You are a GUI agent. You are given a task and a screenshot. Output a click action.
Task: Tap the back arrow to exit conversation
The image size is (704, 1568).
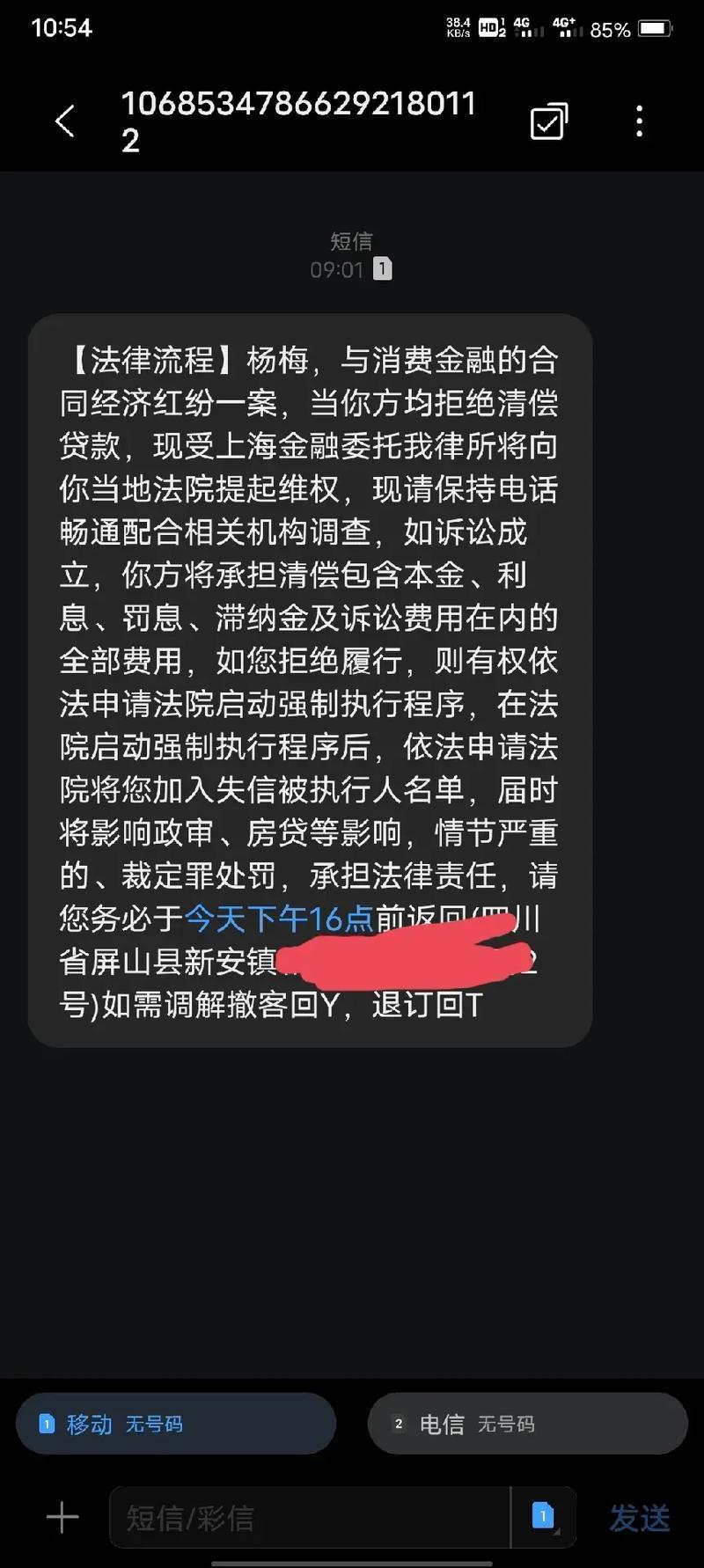tap(64, 121)
